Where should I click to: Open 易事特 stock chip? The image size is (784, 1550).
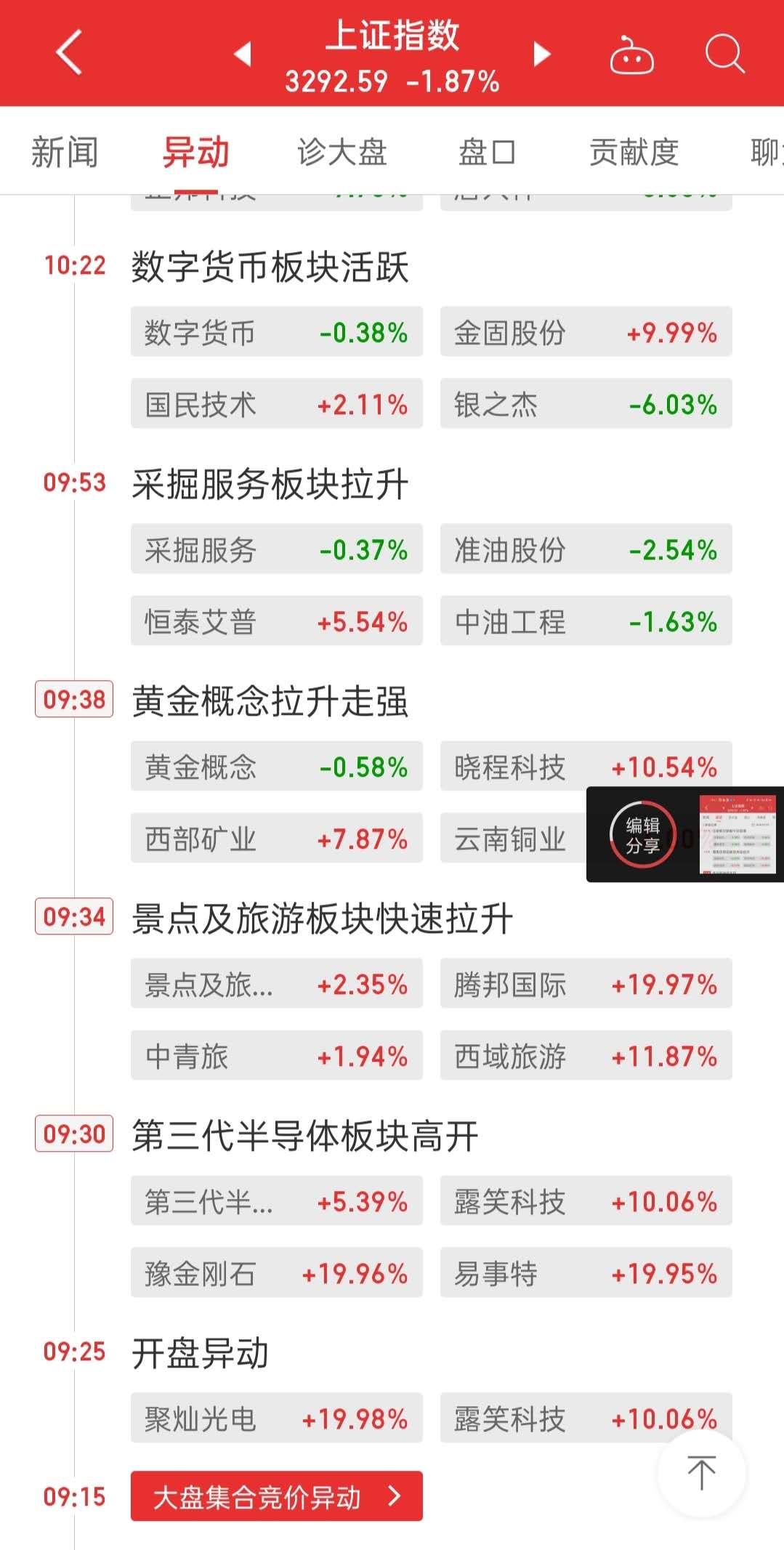click(586, 1273)
